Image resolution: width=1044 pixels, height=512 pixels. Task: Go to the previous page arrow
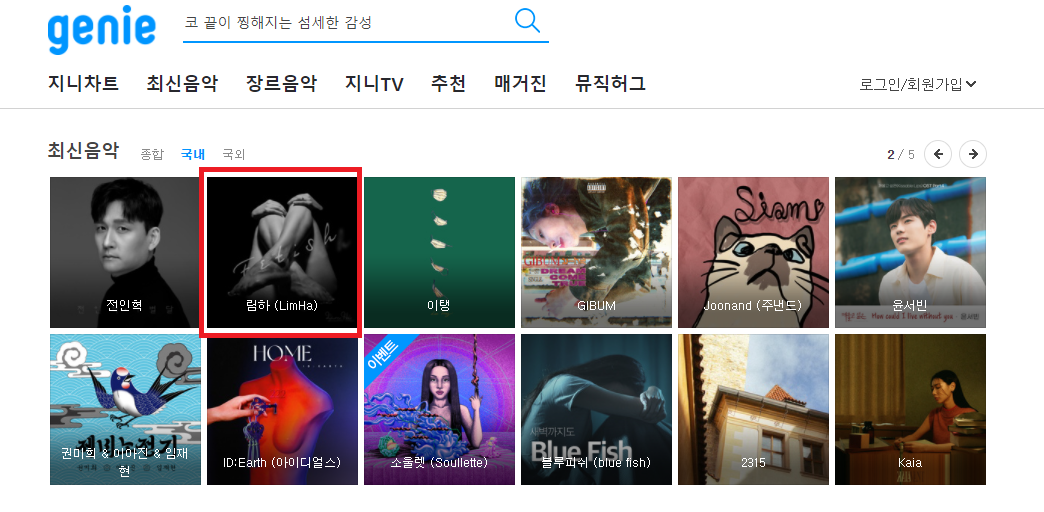click(x=938, y=154)
